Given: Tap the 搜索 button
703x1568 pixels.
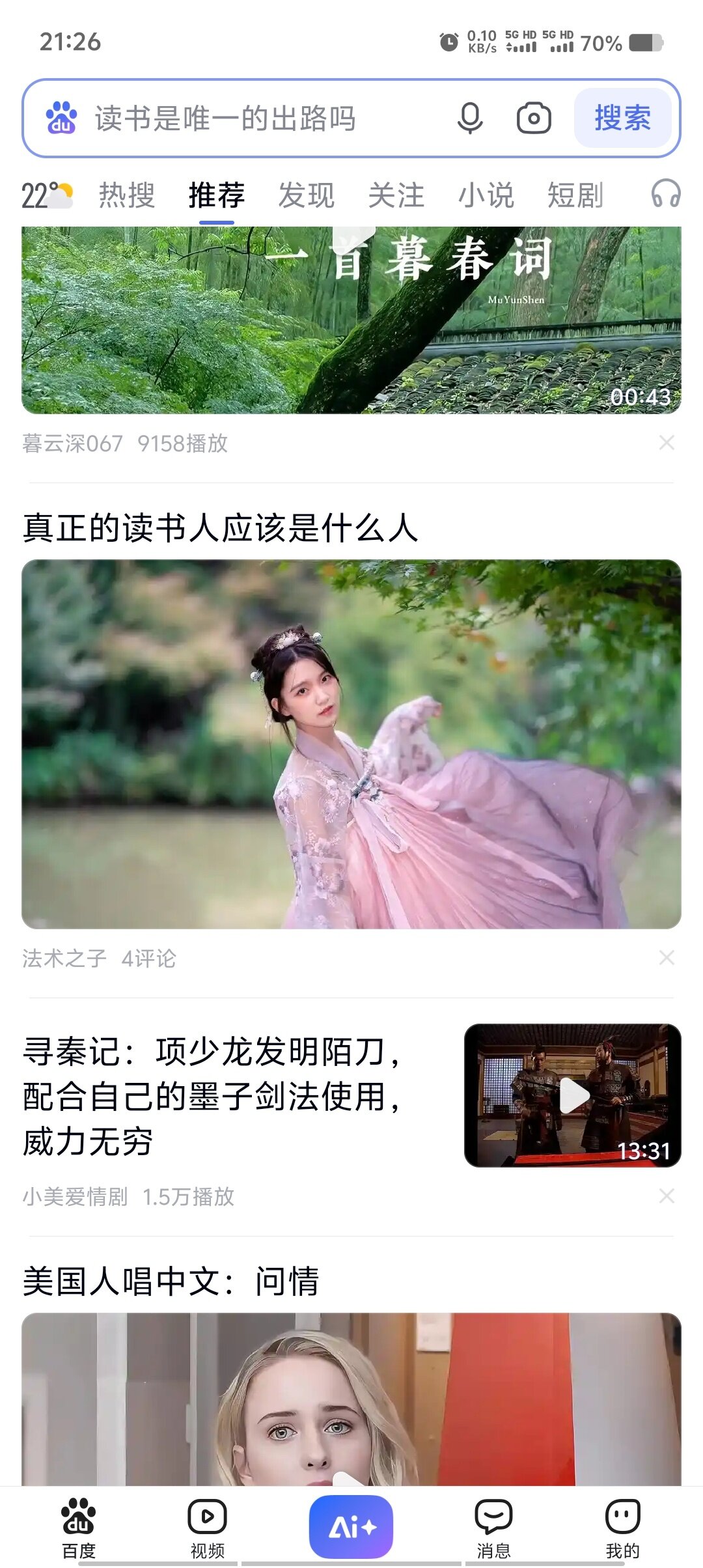Looking at the screenshot, I should click(622, 119).
